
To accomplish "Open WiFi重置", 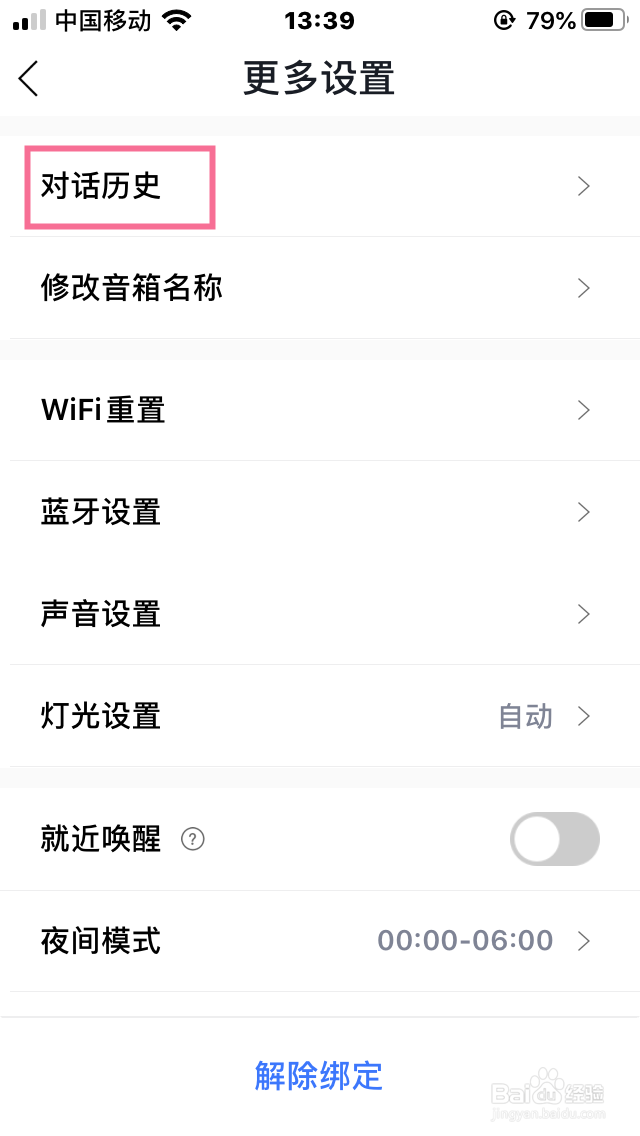I will pyautogui.click(x=320, y=410).
